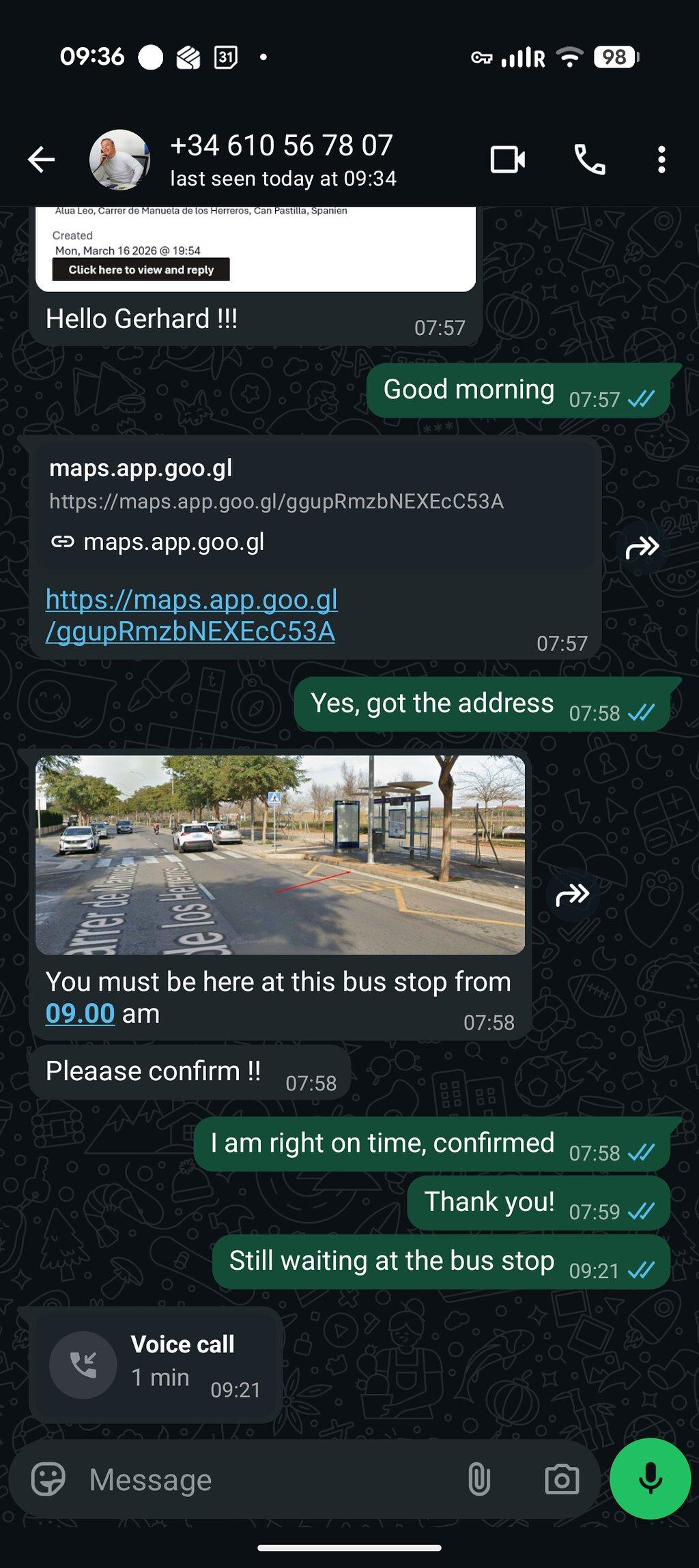
Task: Record a voice message
Action: coord(650,1479)
